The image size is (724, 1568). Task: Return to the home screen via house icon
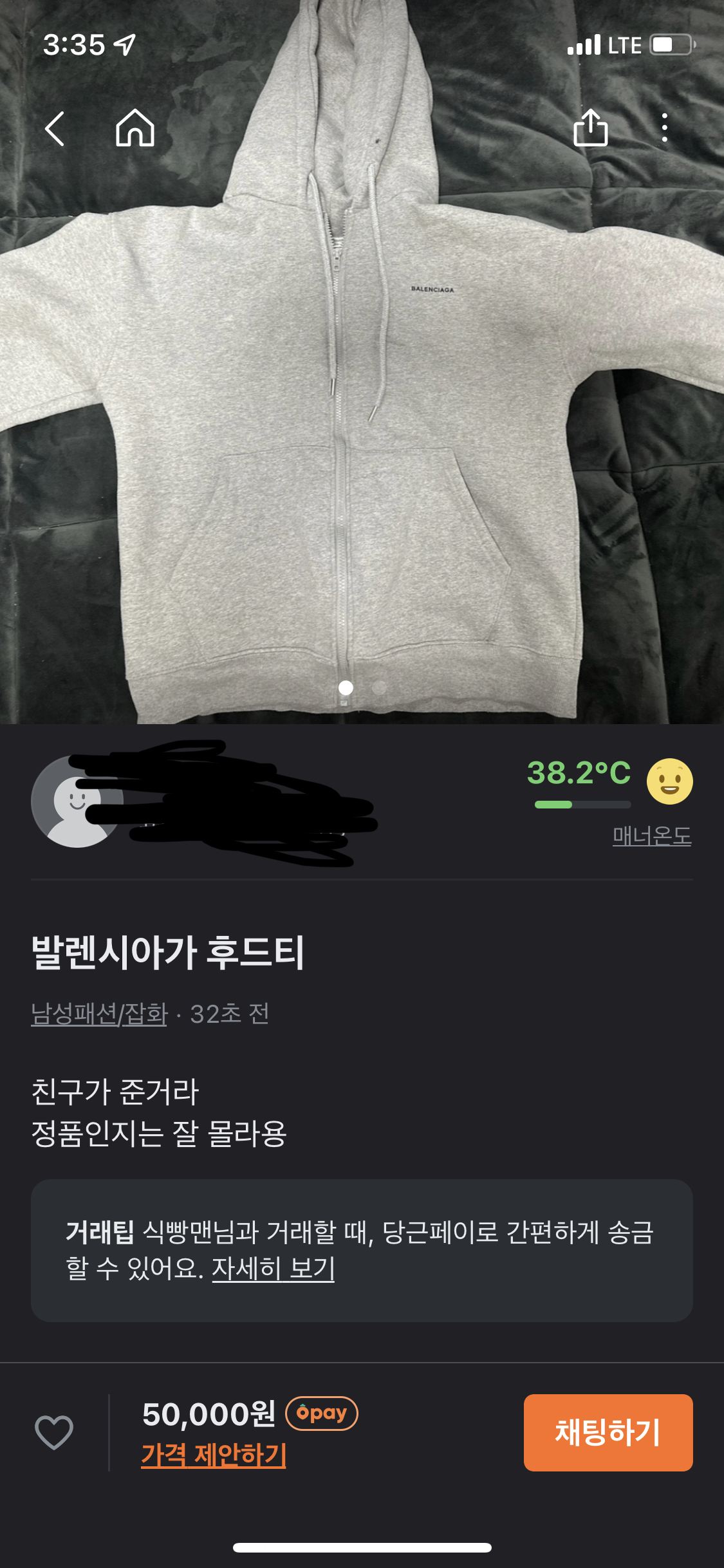(135, 127)
